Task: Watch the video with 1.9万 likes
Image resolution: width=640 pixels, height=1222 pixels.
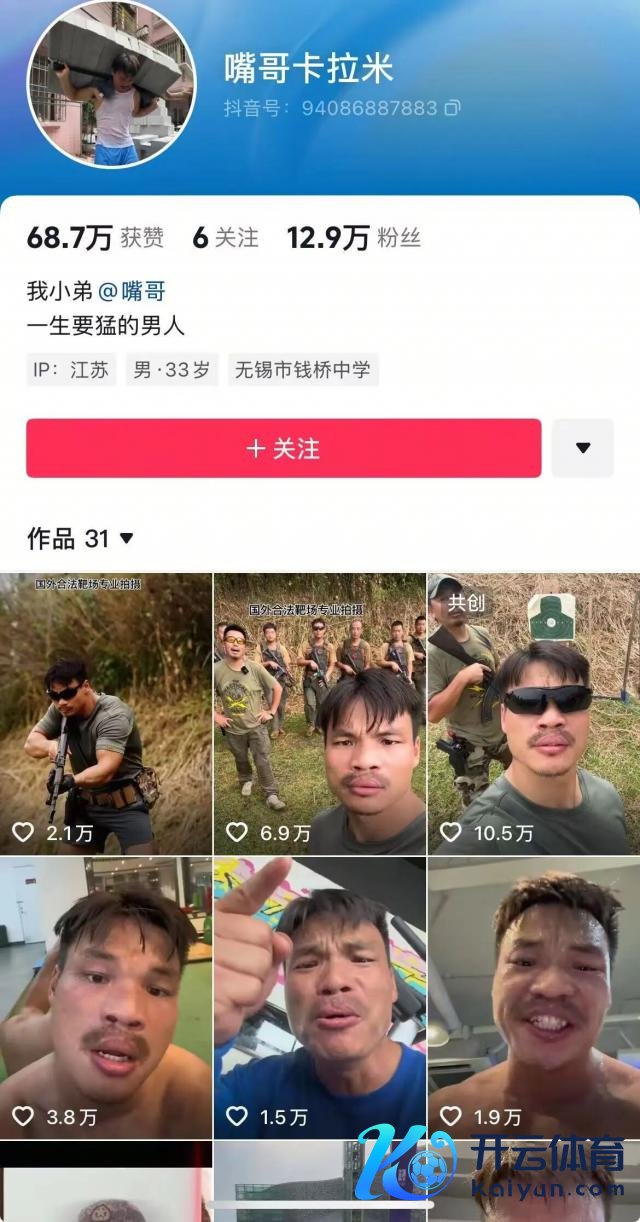Action: point(533,997)
